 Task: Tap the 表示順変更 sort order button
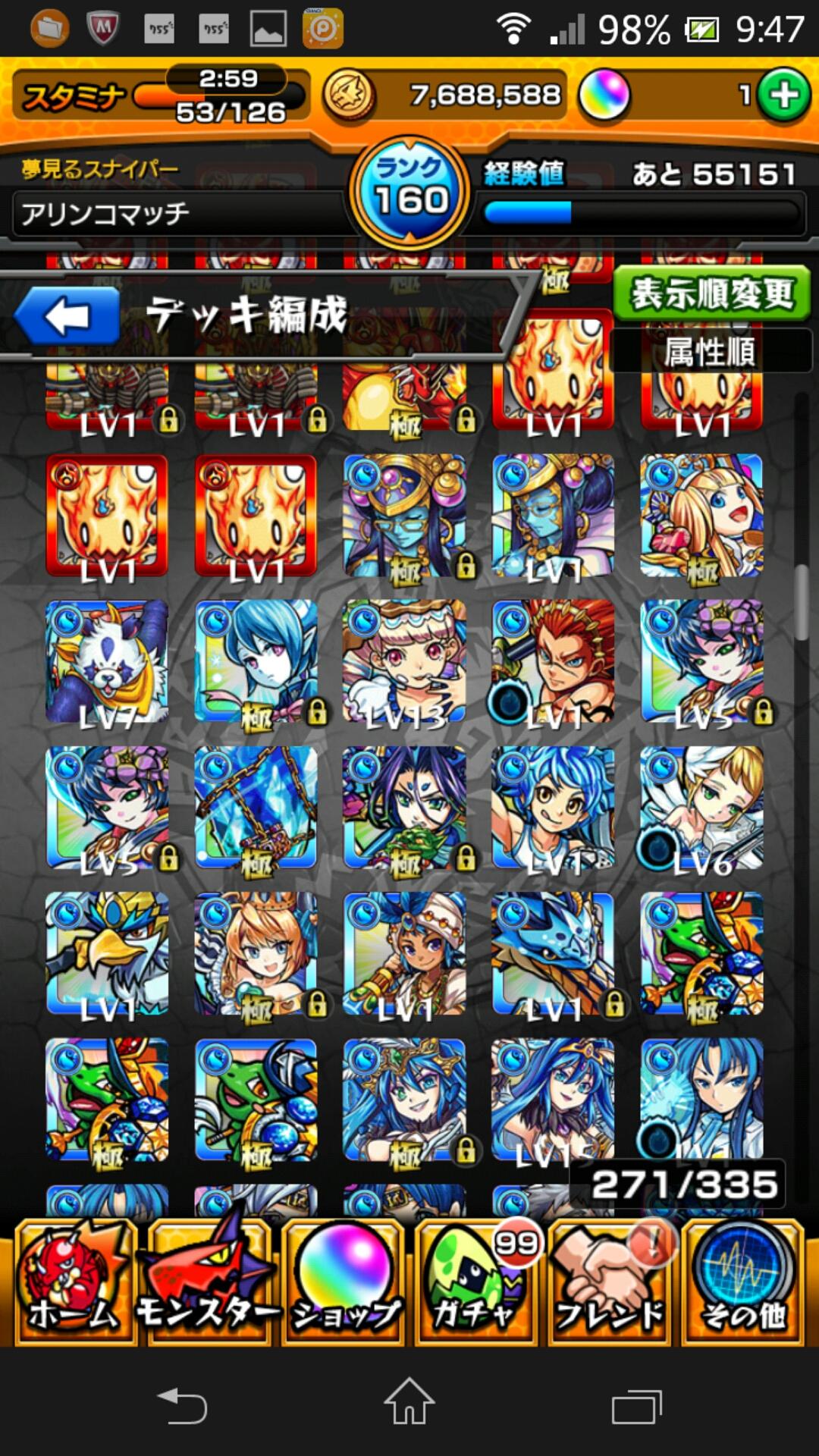pyautogui.click(x=711, y=293)
